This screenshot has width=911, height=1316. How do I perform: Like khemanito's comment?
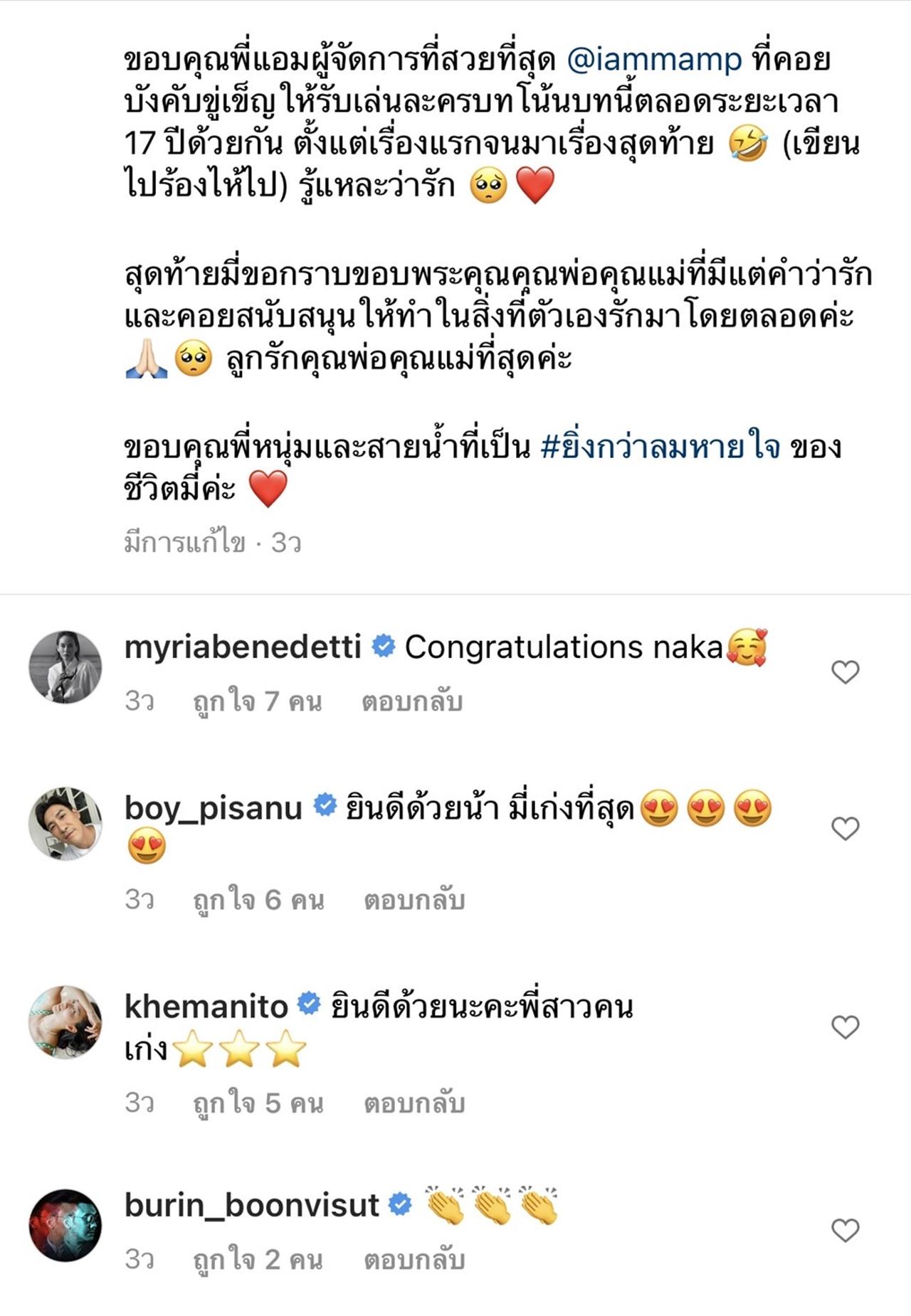[x=845, y=1026]
